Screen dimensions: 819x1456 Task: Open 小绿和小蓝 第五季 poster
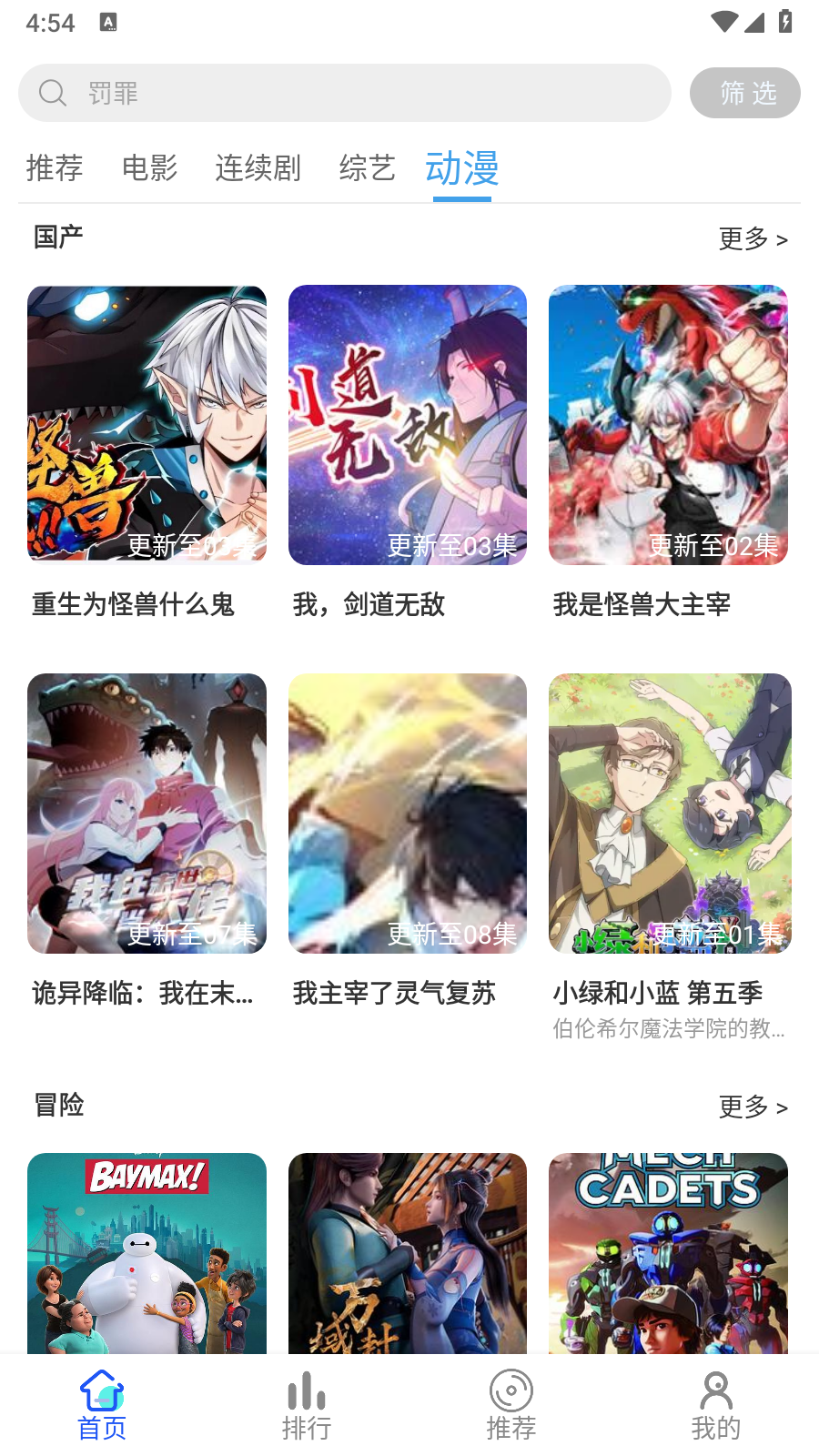click(x=669, y=813)
